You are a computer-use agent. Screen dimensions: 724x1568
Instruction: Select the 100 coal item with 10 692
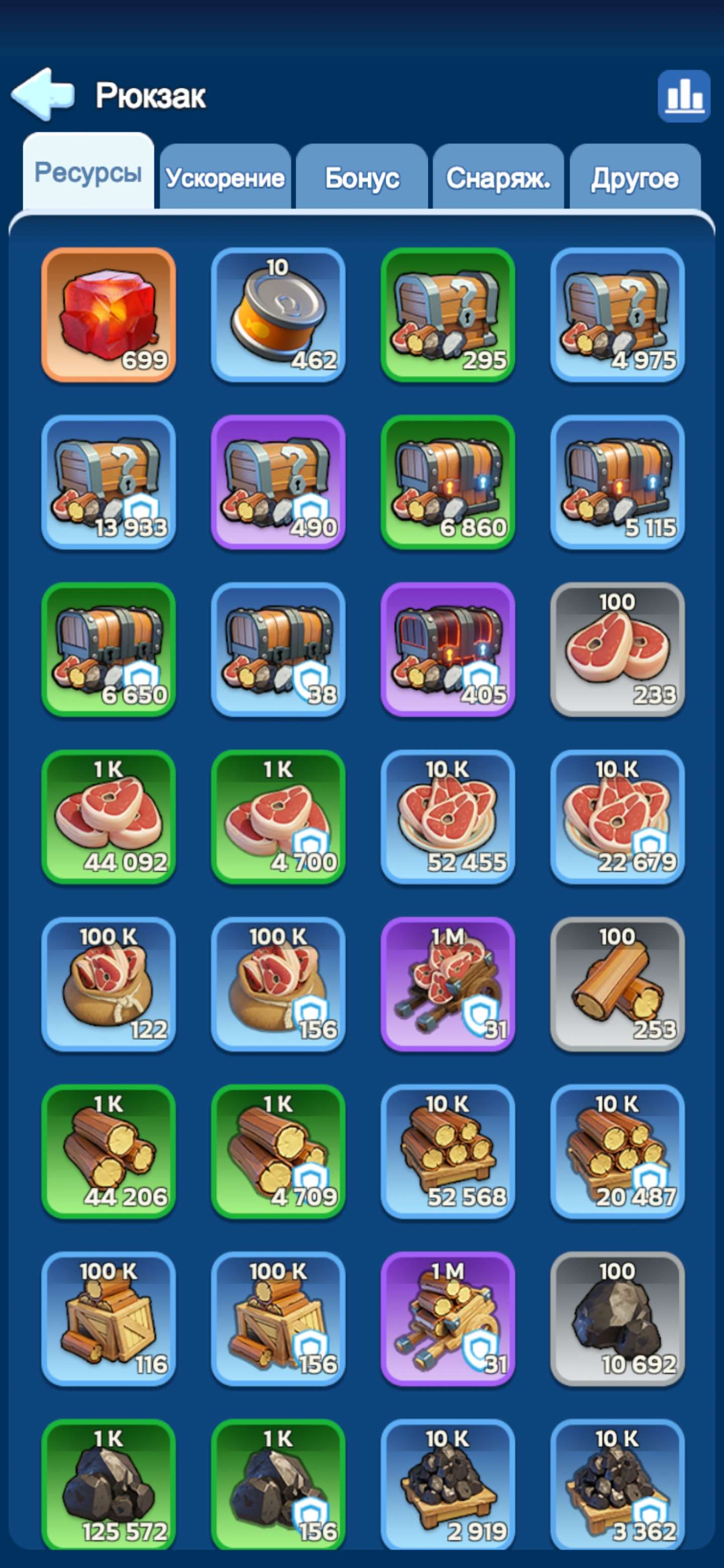pyautogui.click(x=617, y=1319)
